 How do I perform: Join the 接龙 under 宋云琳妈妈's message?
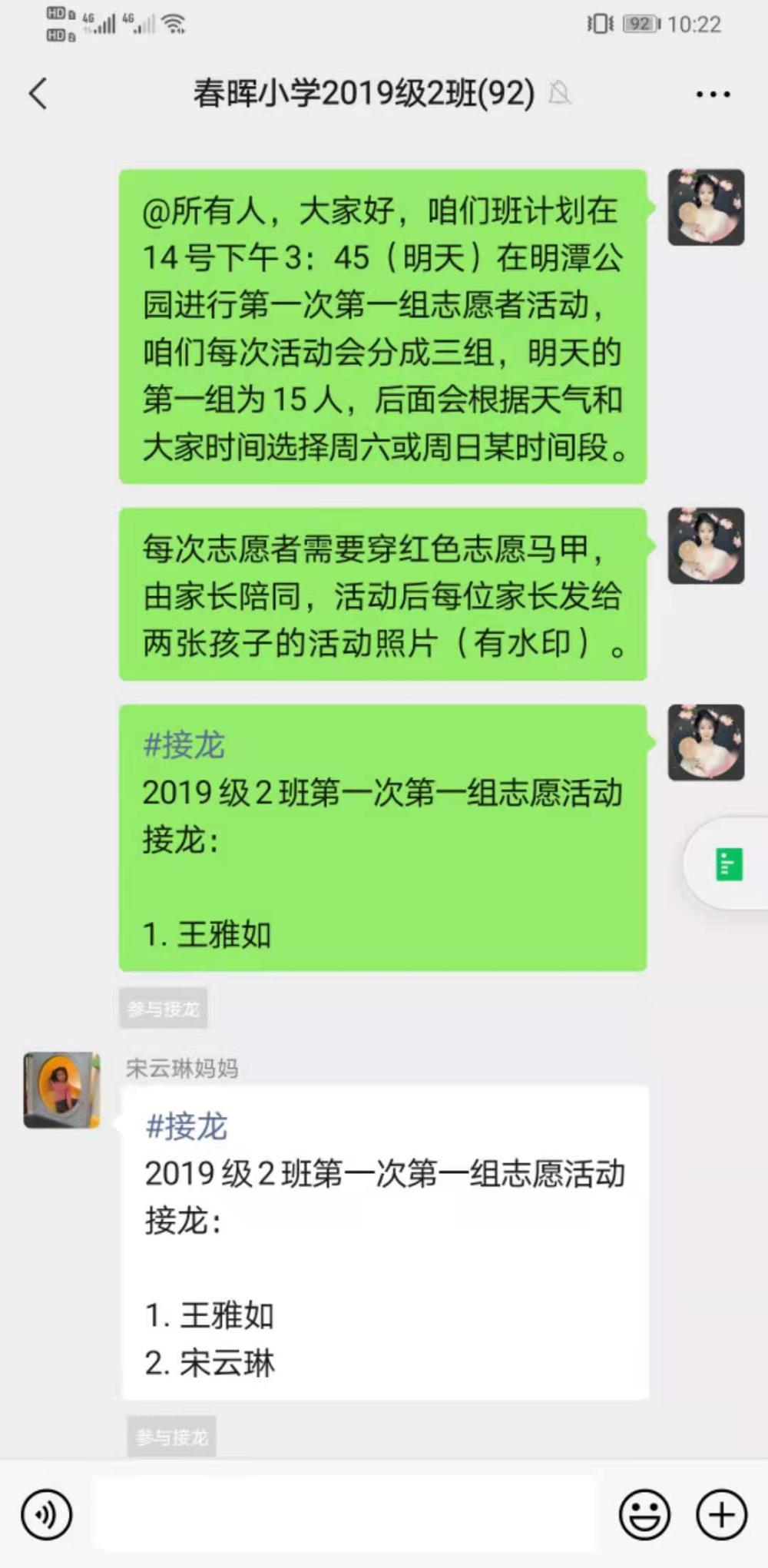tap(171, 1437)
